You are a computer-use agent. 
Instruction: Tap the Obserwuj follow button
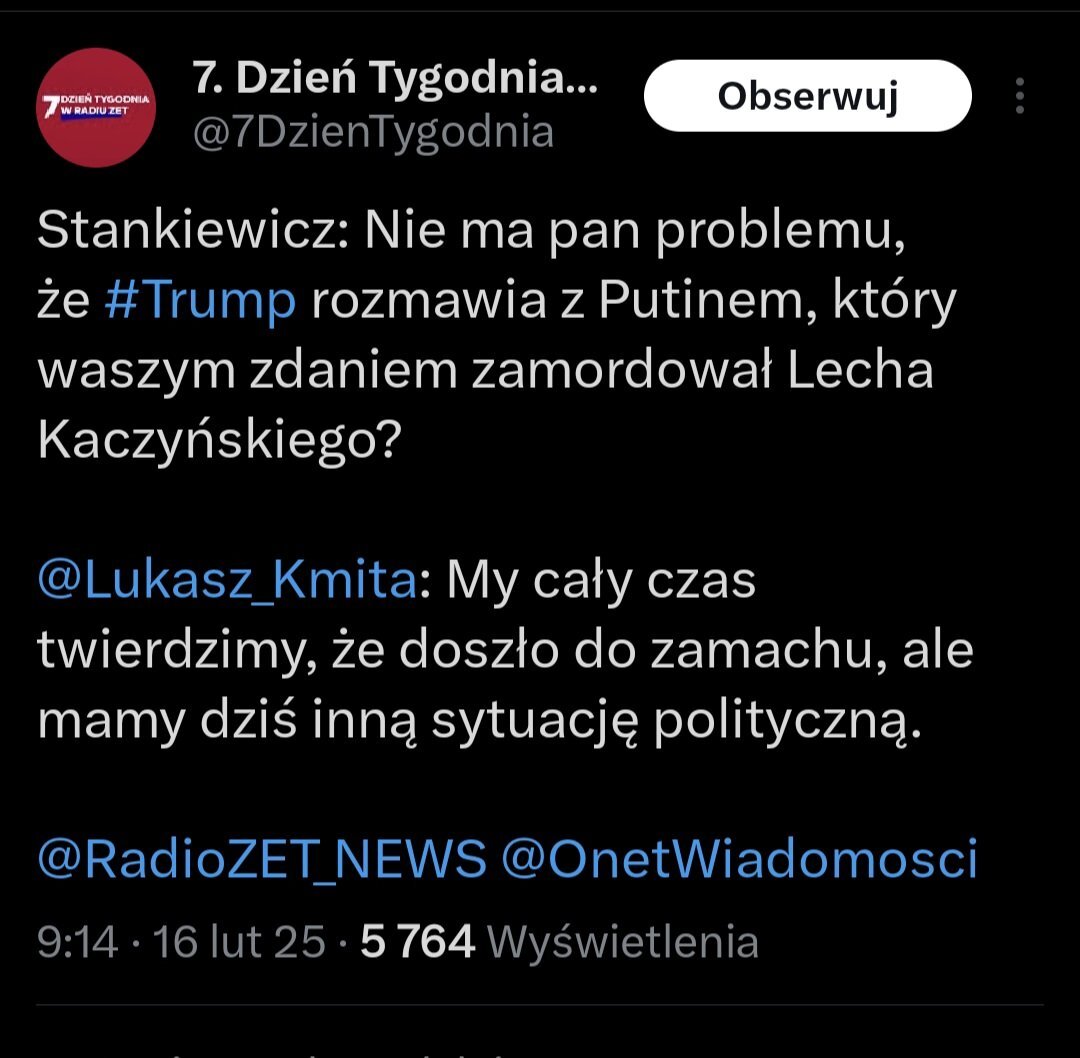807,96
